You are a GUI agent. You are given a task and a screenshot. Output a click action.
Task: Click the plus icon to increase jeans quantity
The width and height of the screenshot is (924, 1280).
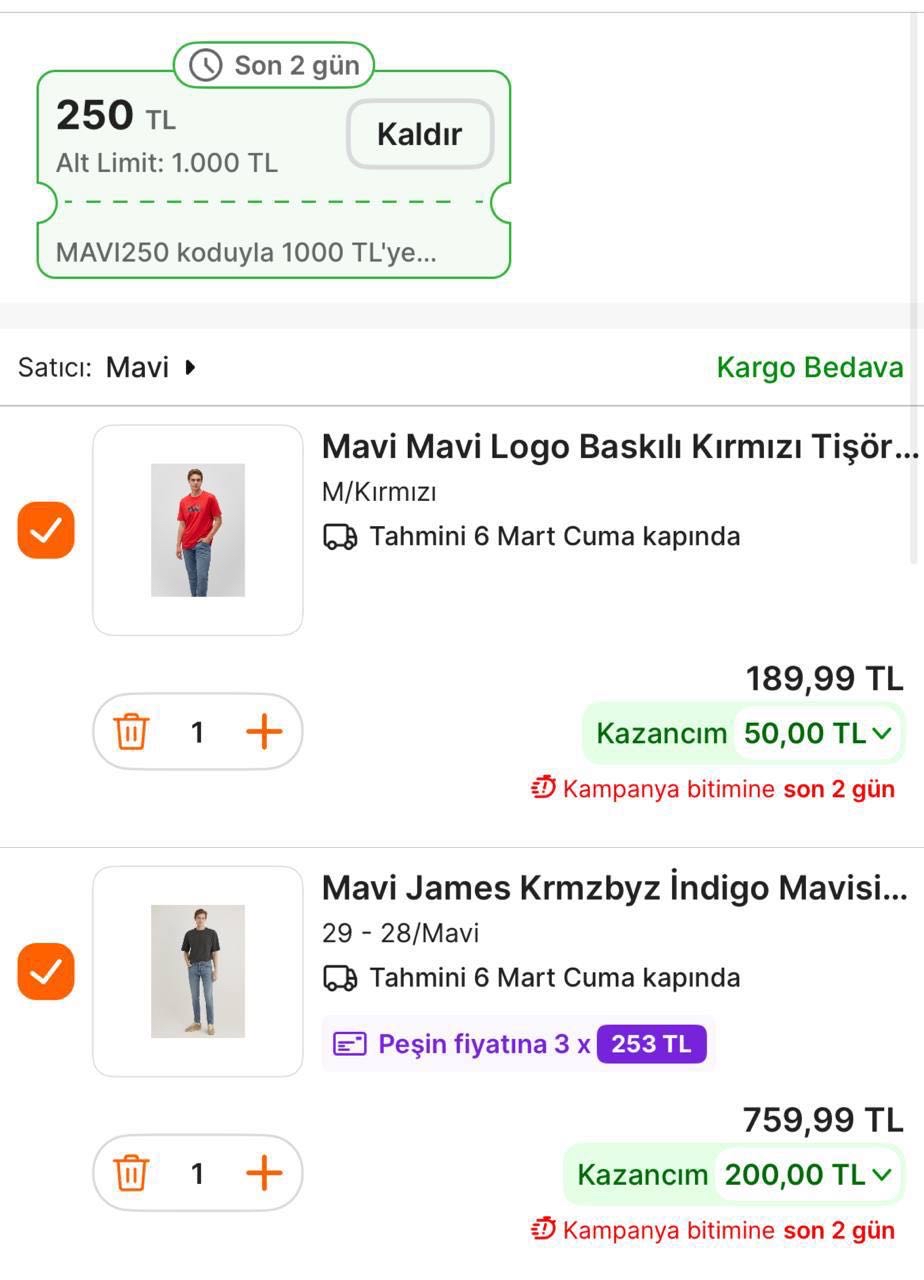(263, 1172)
